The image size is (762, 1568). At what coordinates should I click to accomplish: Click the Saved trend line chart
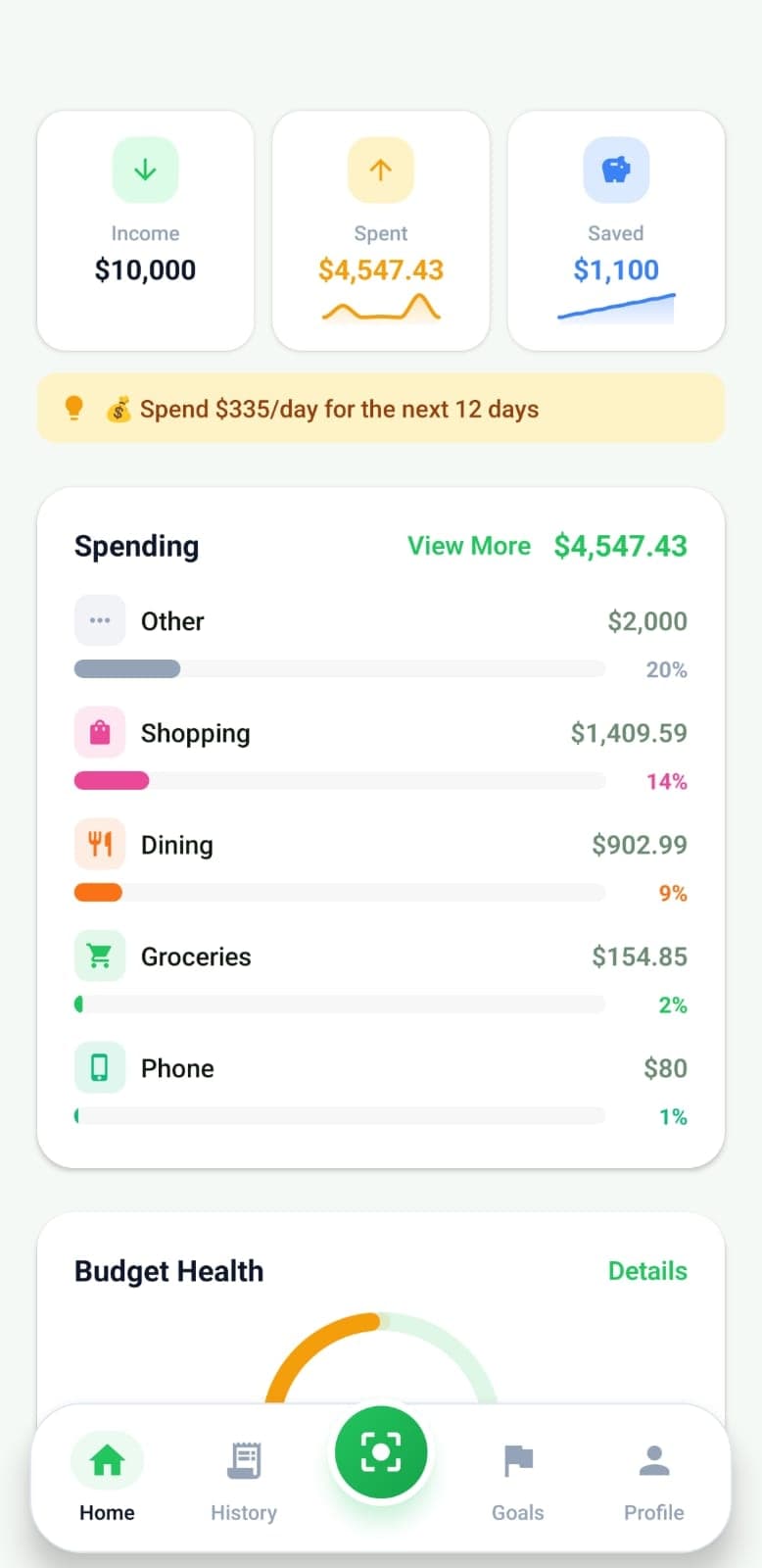pos(615,307)
